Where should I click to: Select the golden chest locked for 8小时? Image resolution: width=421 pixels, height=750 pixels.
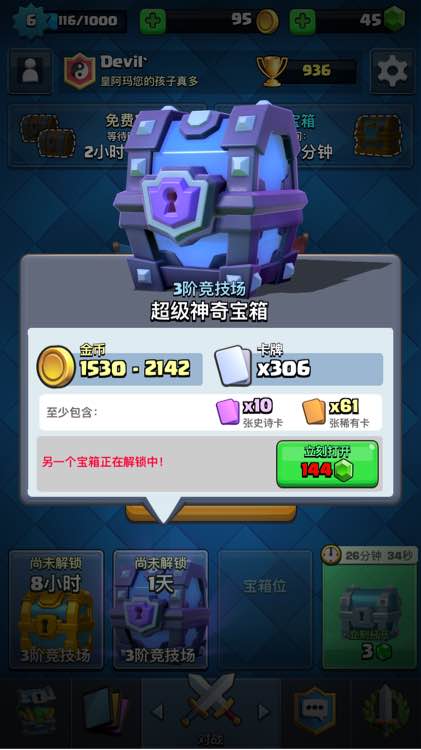tap(56, 609)
